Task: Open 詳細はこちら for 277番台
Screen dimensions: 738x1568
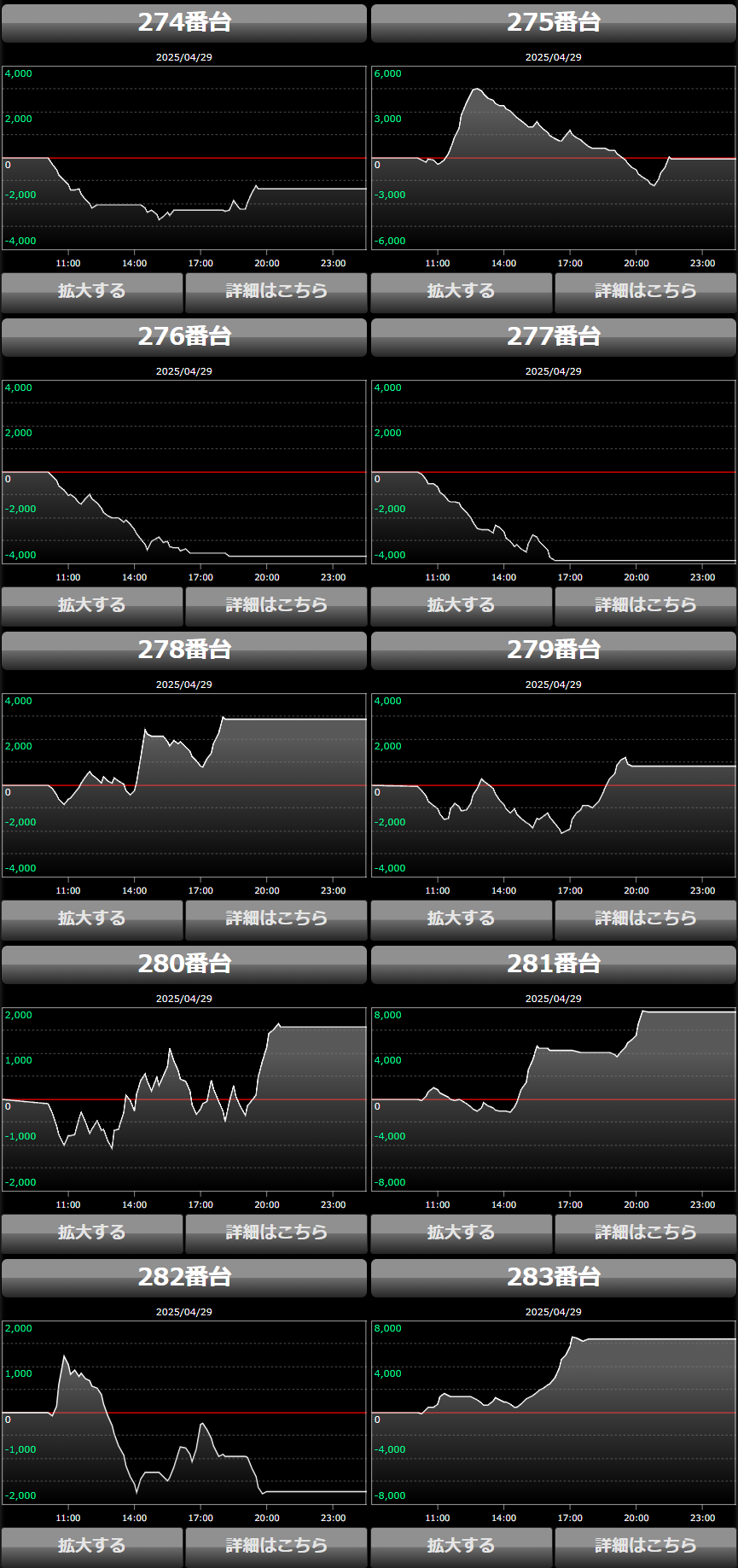Action: (645, 605)
